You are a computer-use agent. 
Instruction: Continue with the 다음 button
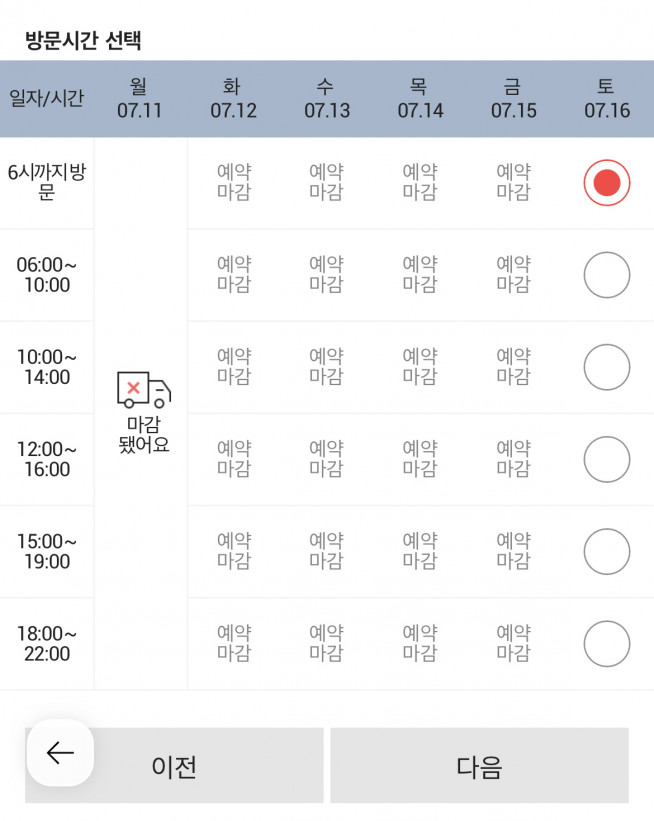coord(479,766)
